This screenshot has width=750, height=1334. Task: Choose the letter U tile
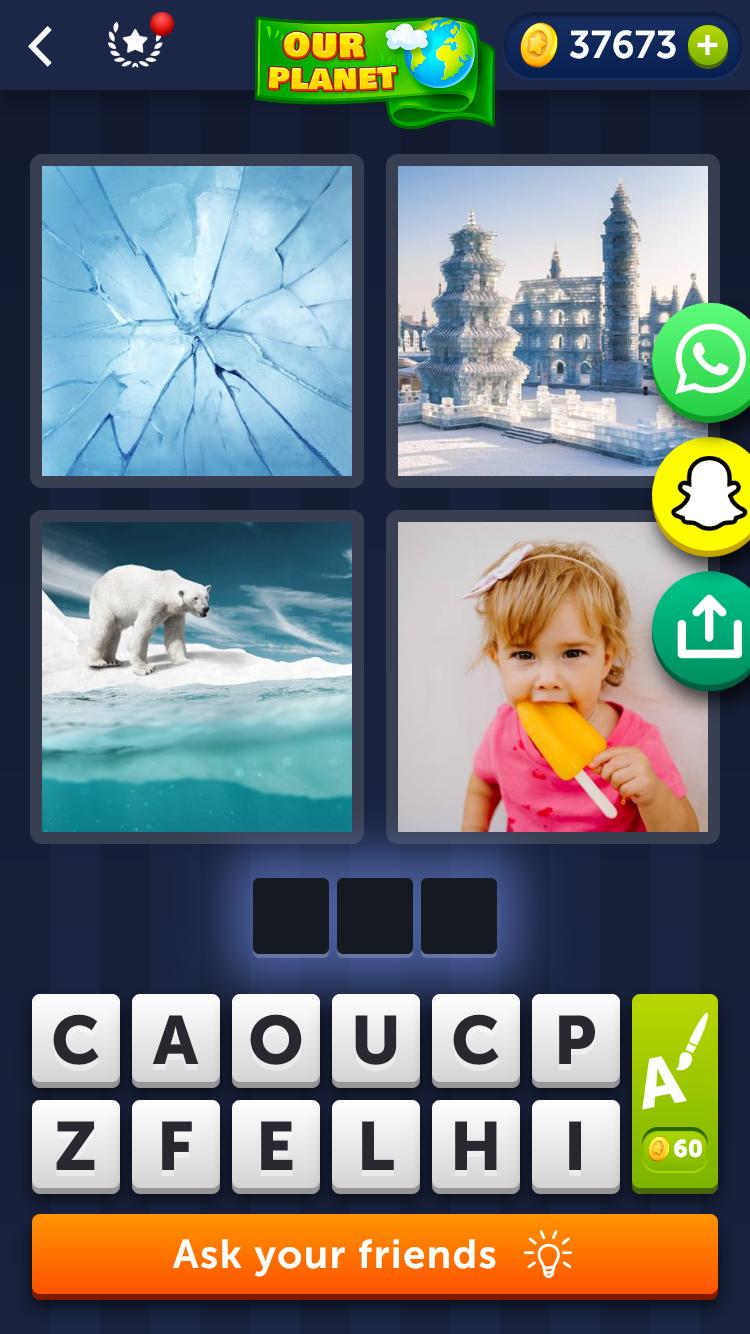376,1040
